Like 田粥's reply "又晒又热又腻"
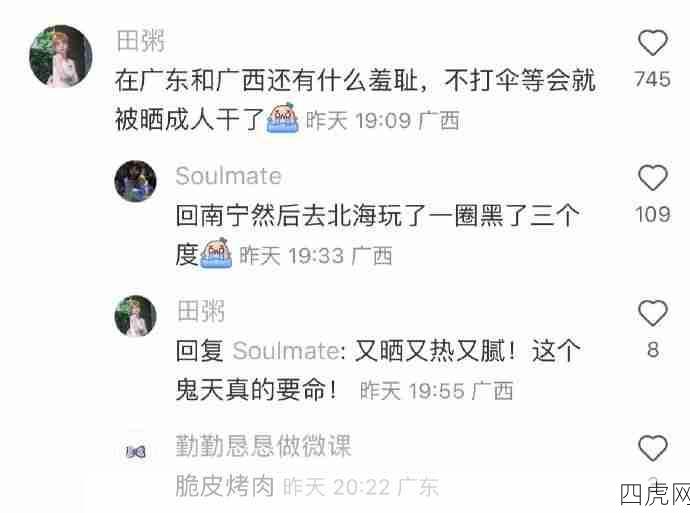 pos(652,313)
